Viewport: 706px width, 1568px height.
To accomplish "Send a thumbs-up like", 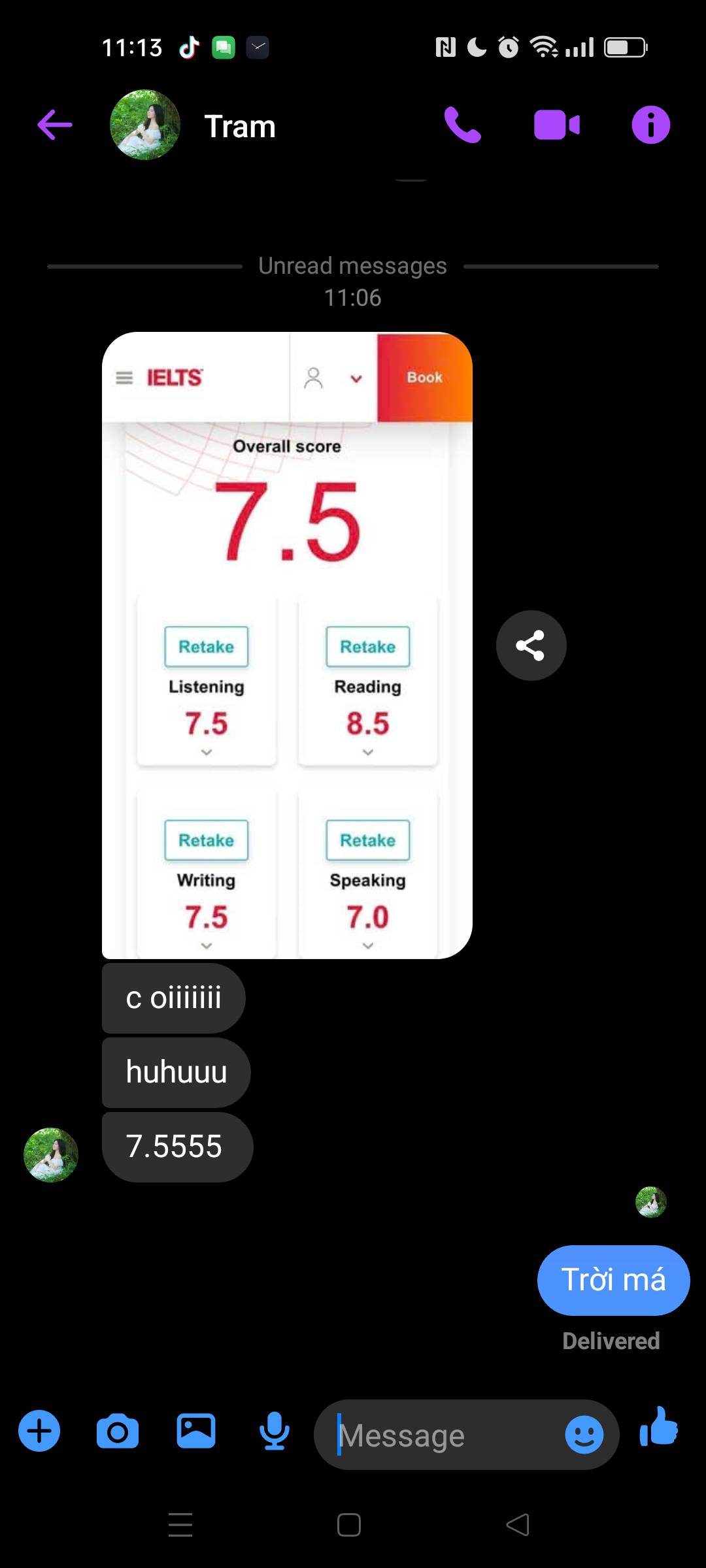I will tap(659, 1428).
